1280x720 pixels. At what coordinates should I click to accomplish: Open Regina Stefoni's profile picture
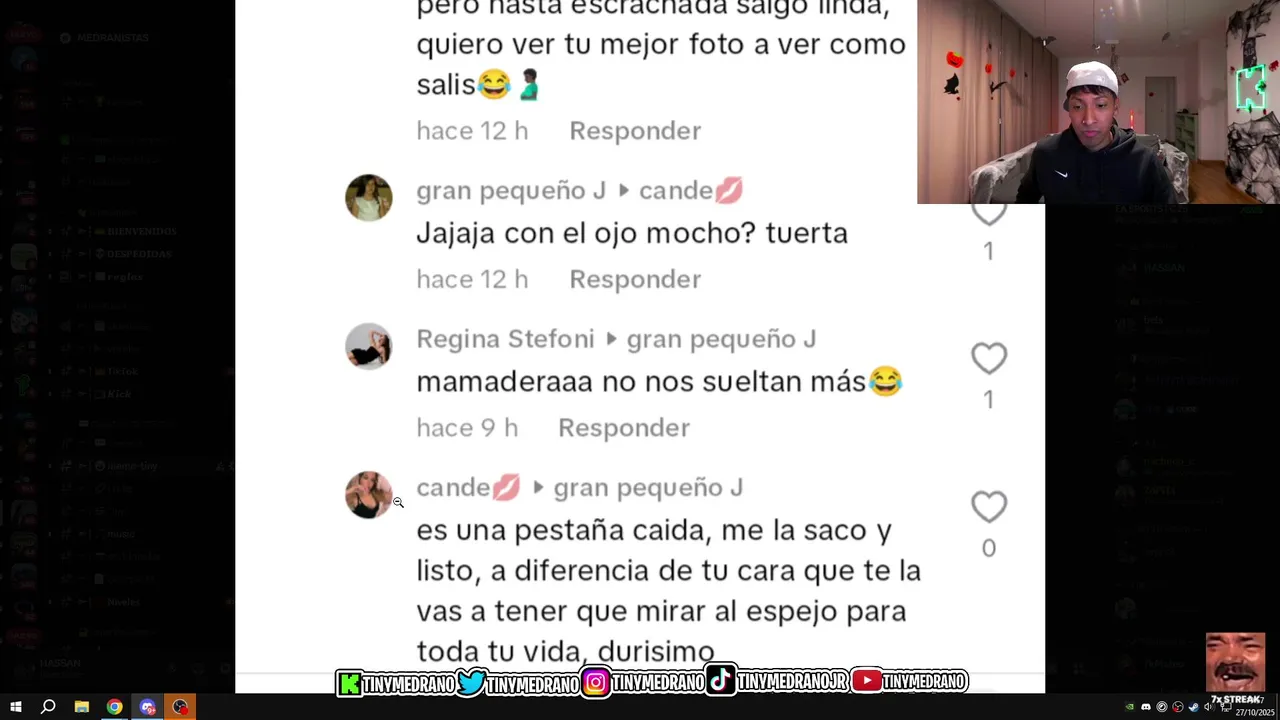(x=369, y=346)
